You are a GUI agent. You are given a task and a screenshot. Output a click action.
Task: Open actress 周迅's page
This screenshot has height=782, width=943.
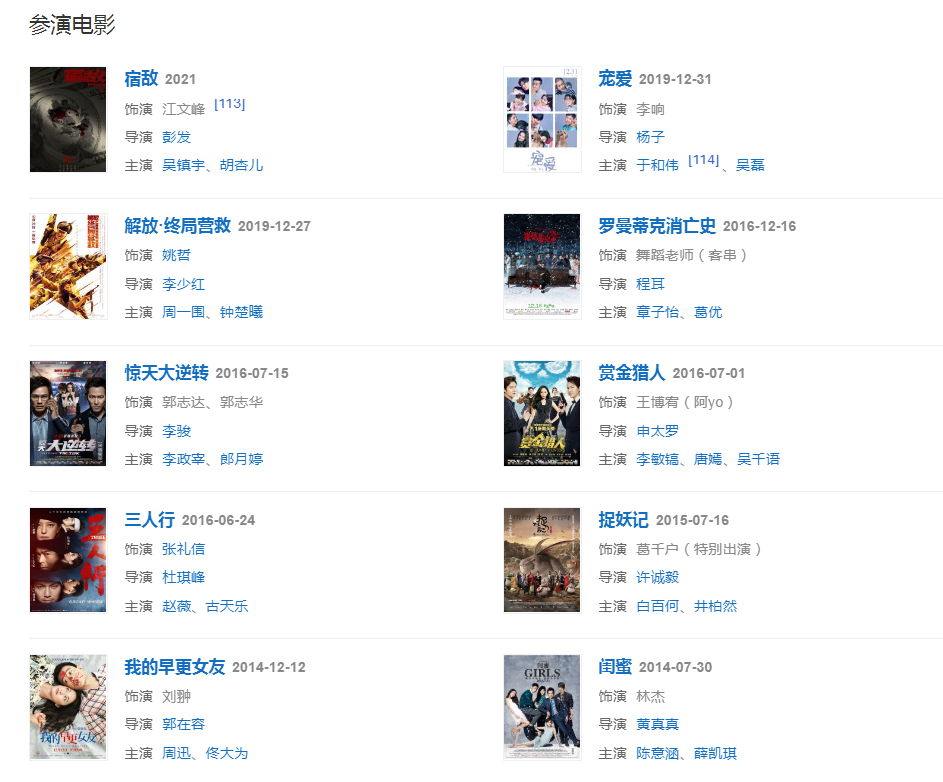(176, 753)
